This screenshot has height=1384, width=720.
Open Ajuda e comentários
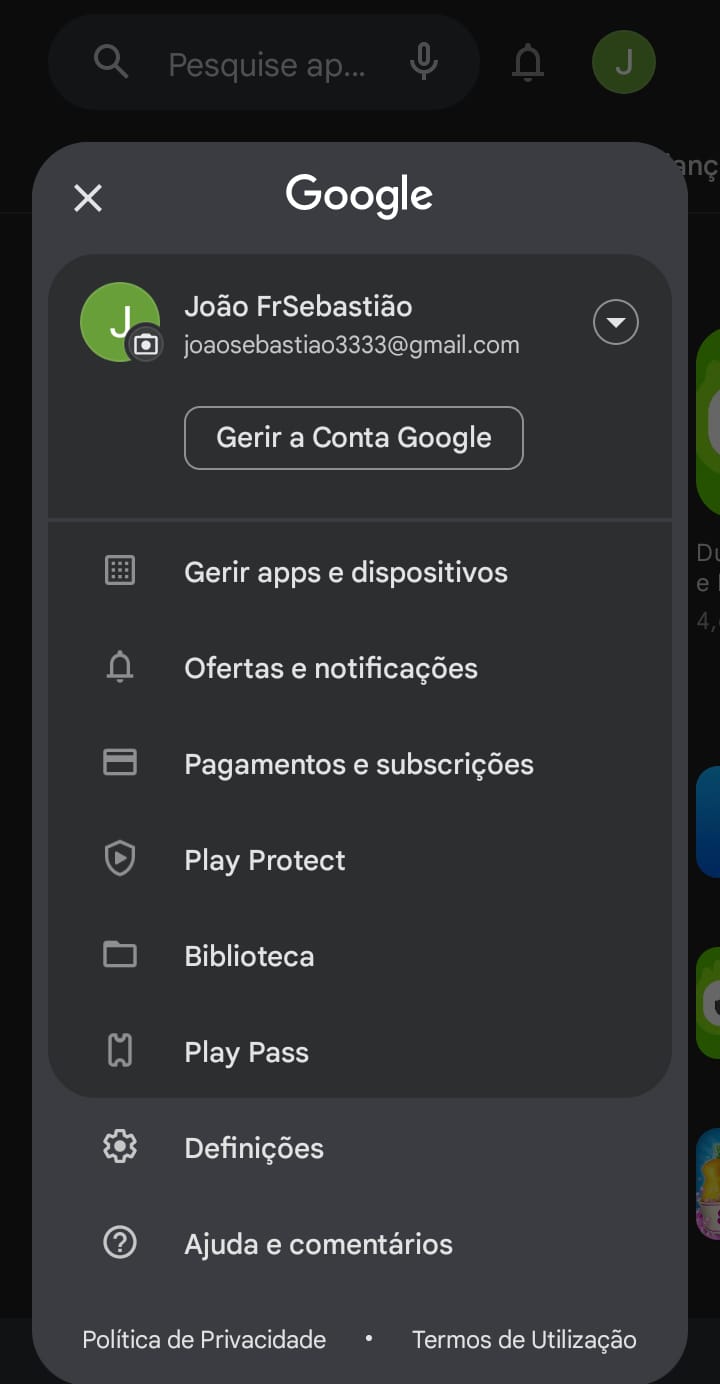click(x=360, y=1244)
